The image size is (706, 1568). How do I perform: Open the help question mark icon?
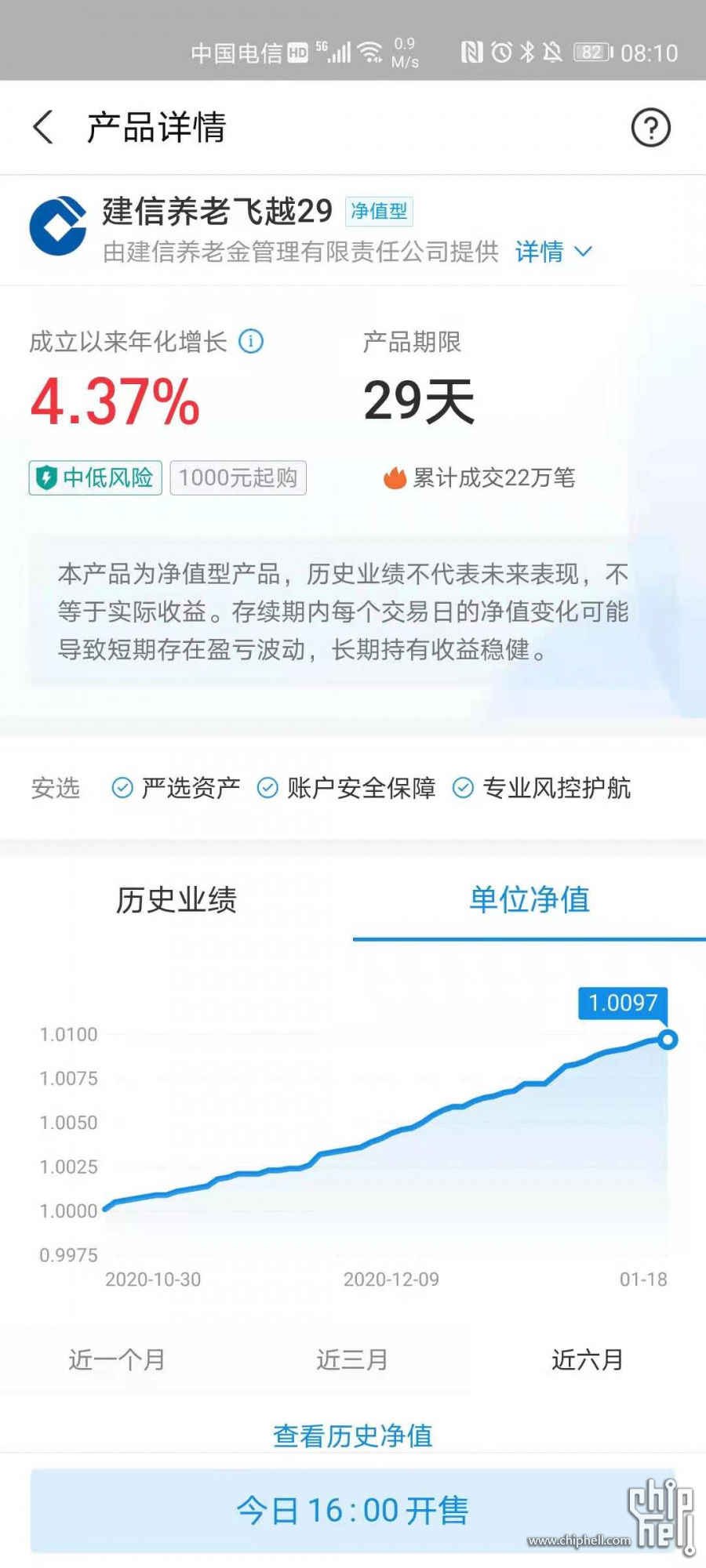(650, 128)
